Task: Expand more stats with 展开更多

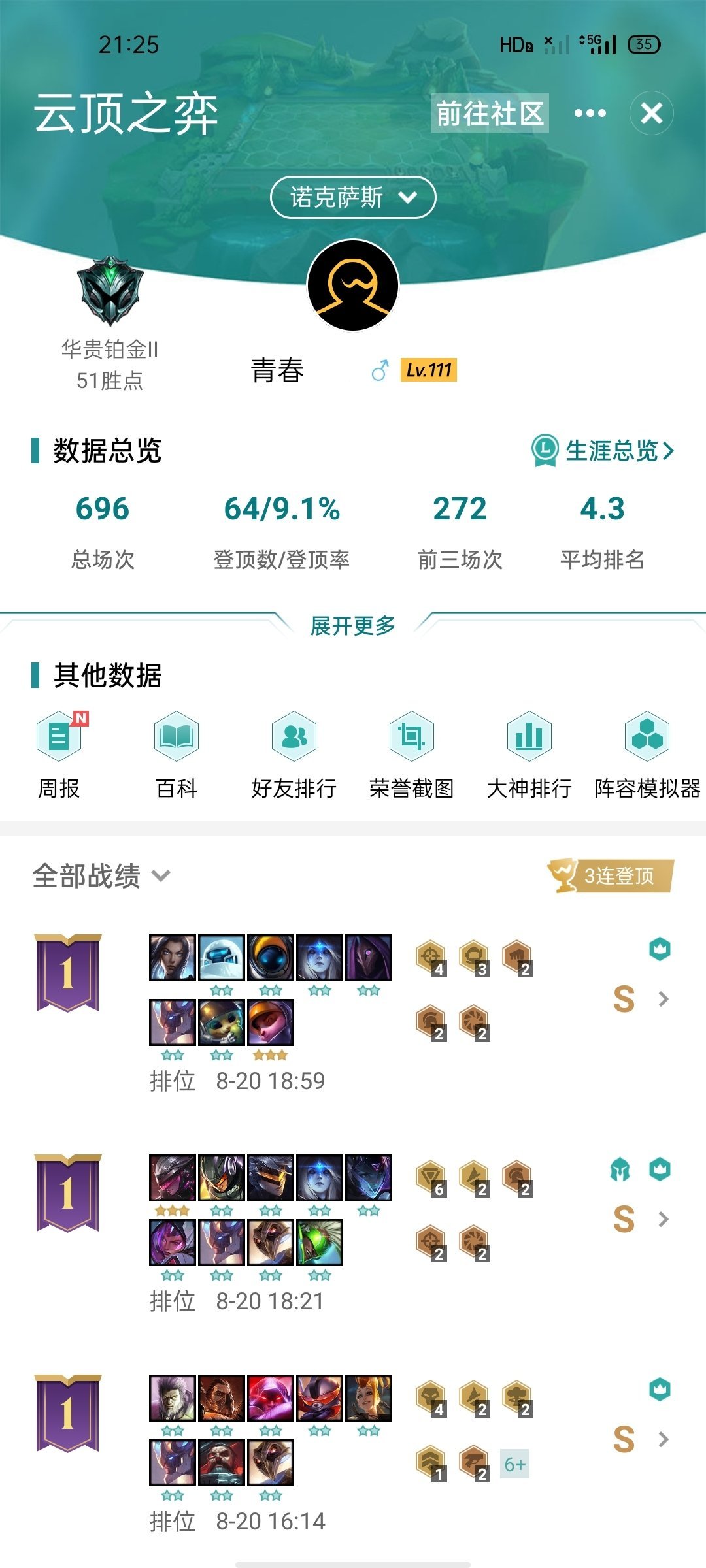Action: [x=353, y=626]
